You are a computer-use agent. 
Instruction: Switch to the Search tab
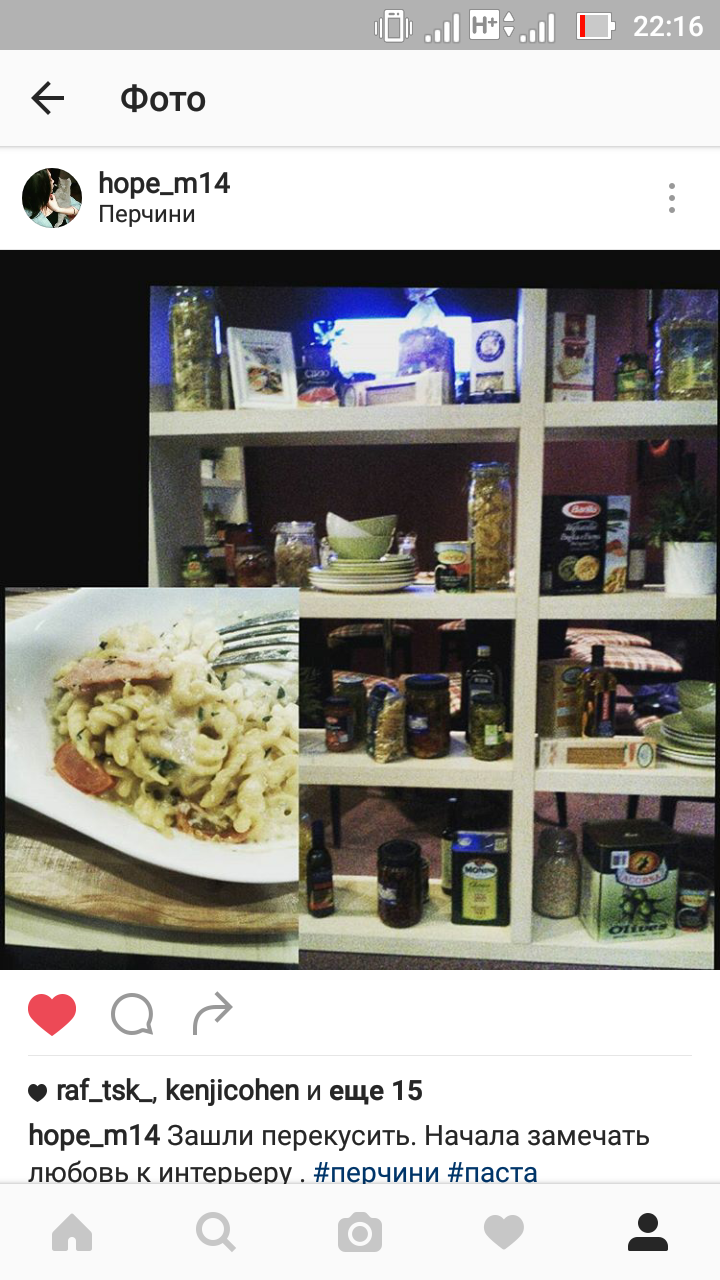tap(216, 1232)
